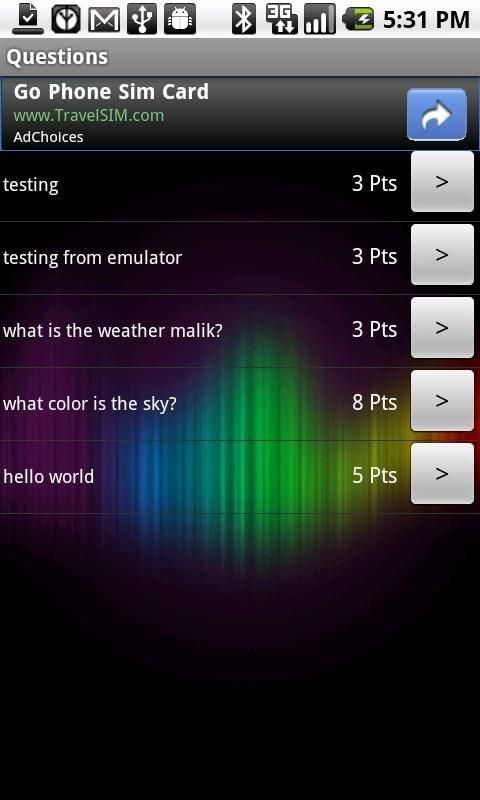This screenshot has height=800, width=480.
Task: Open the arrow button beside 'testing'
Action: (442, 182)
